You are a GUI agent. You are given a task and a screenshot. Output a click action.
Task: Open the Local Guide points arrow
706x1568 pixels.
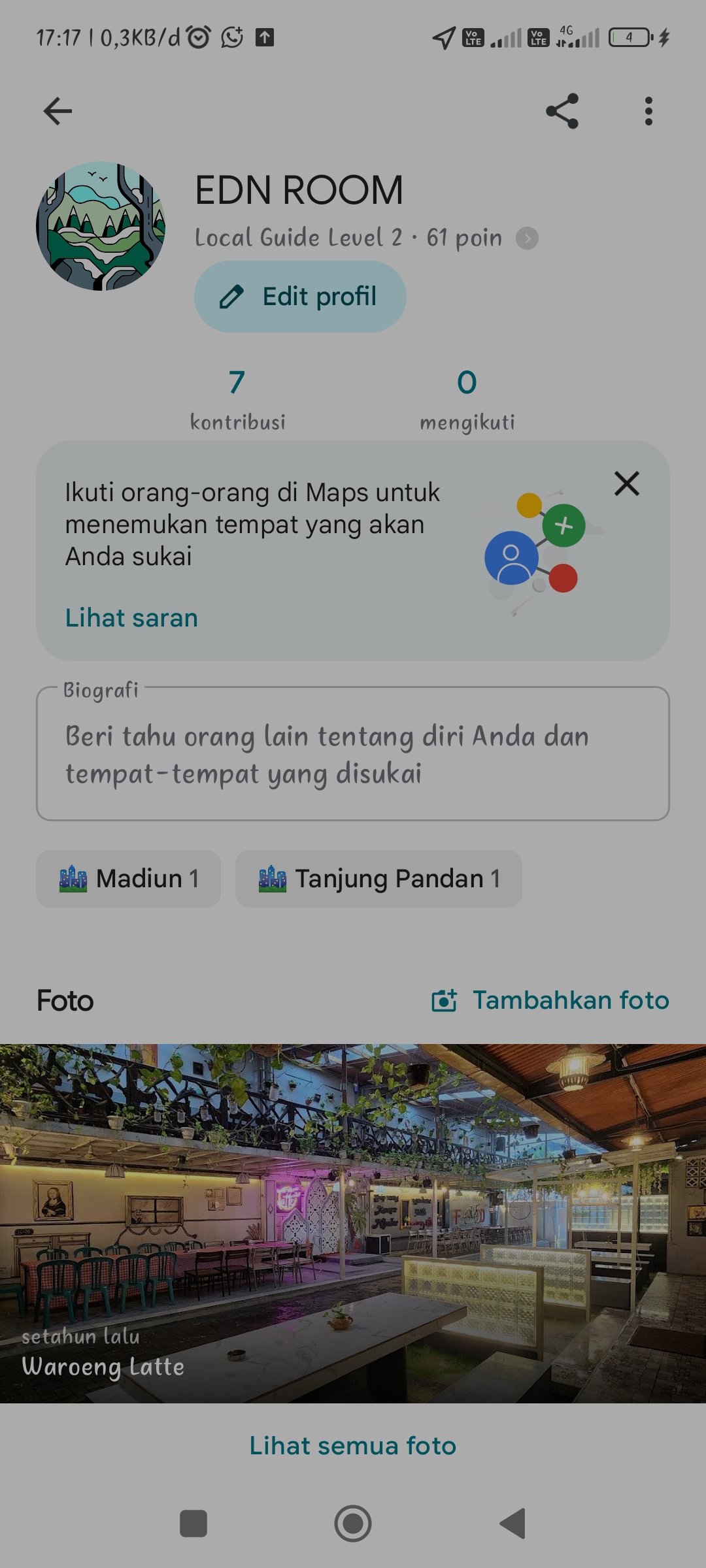click(x=527, y=238)
